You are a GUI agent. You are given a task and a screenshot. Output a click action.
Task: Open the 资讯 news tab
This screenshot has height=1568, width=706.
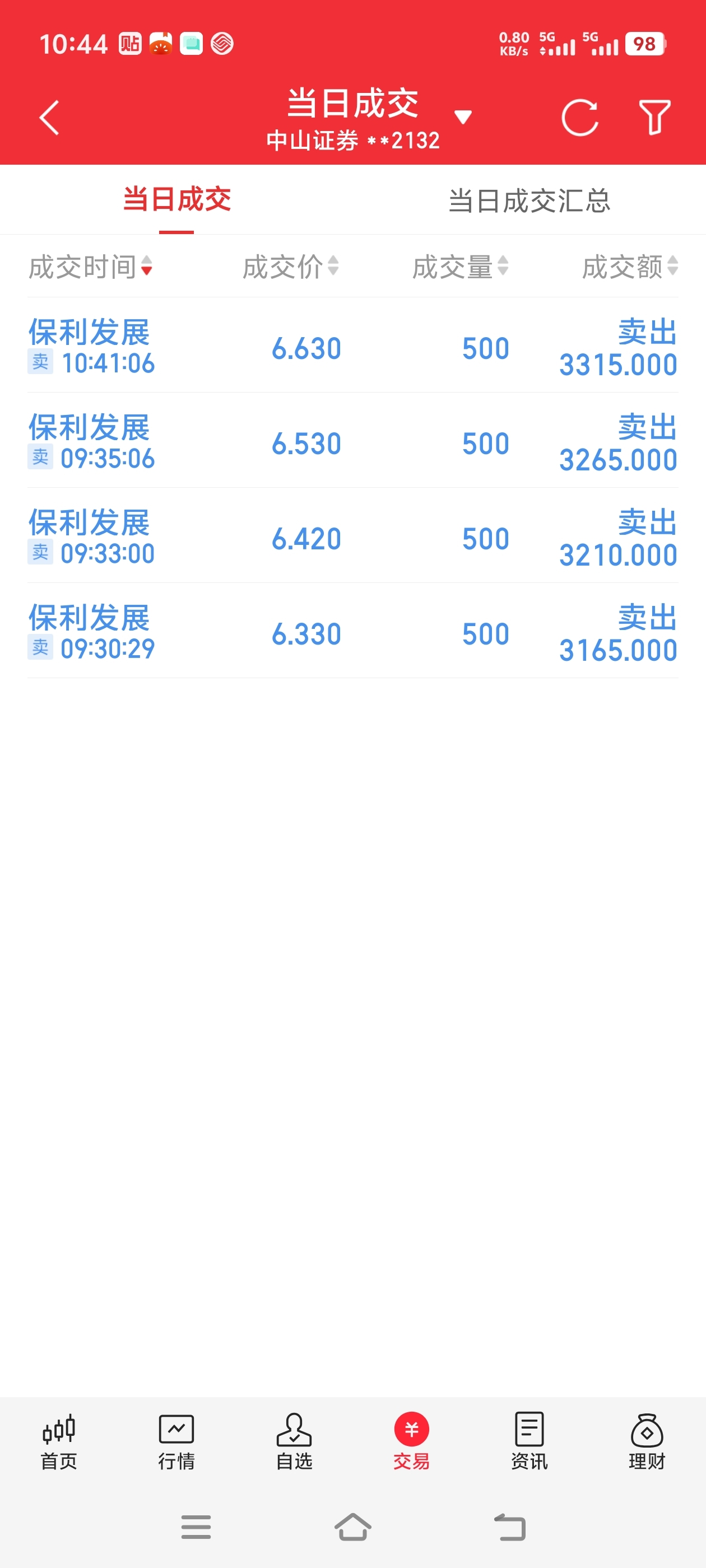[x=529, y=1442]
